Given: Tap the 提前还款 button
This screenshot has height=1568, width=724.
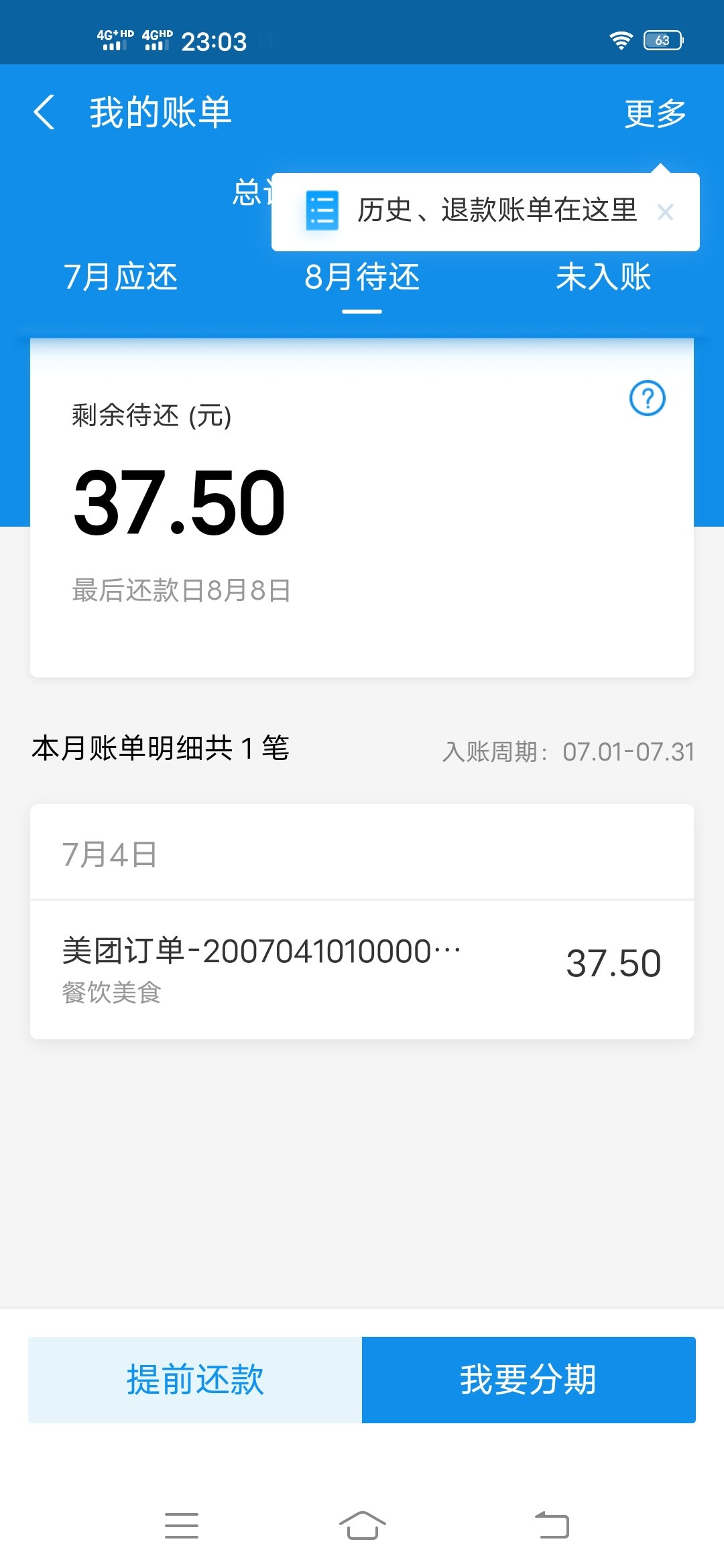Looking at the screenshot, I should coord(195,1380).
